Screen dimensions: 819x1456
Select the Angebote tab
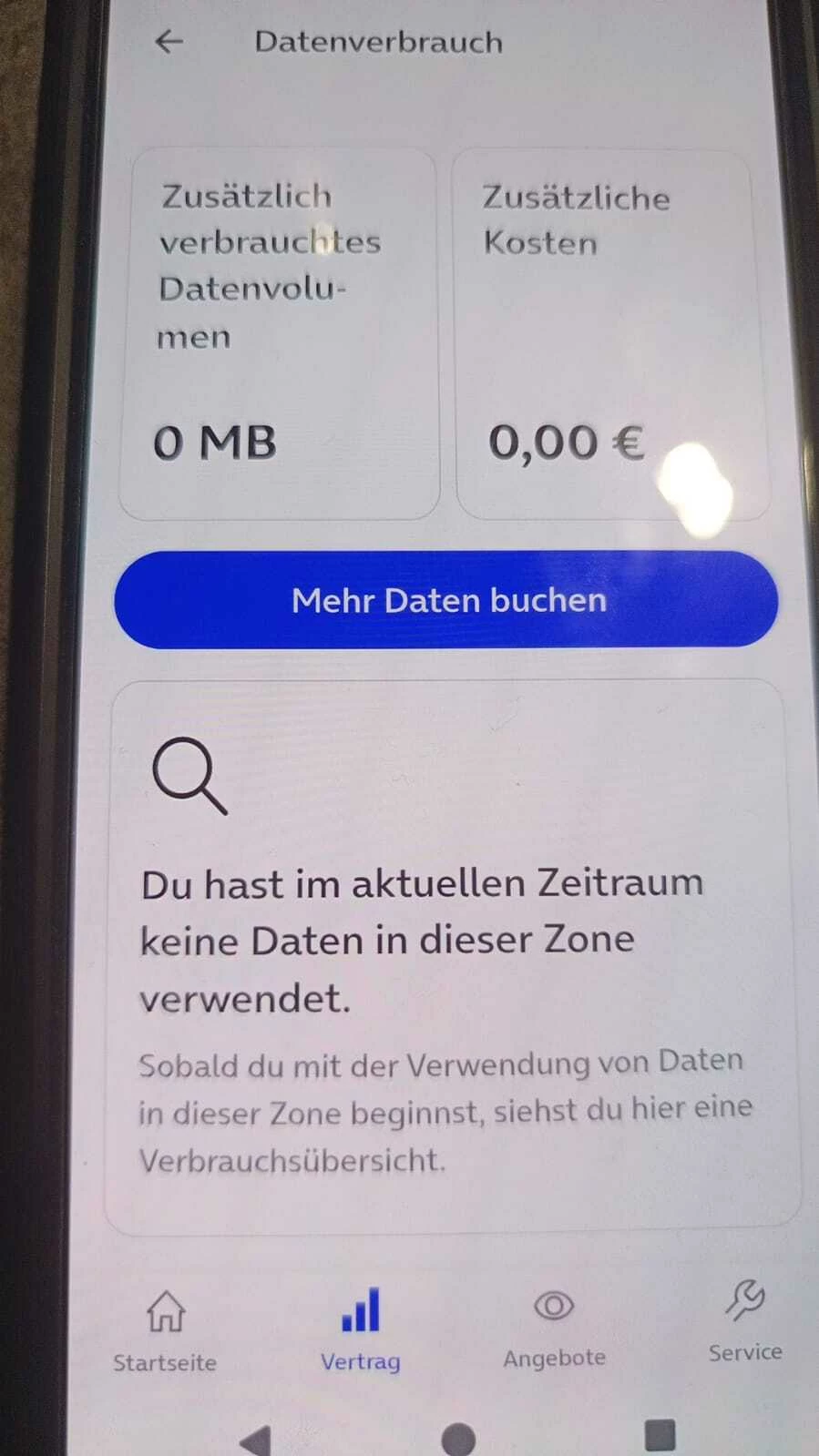coord(554,1326)
